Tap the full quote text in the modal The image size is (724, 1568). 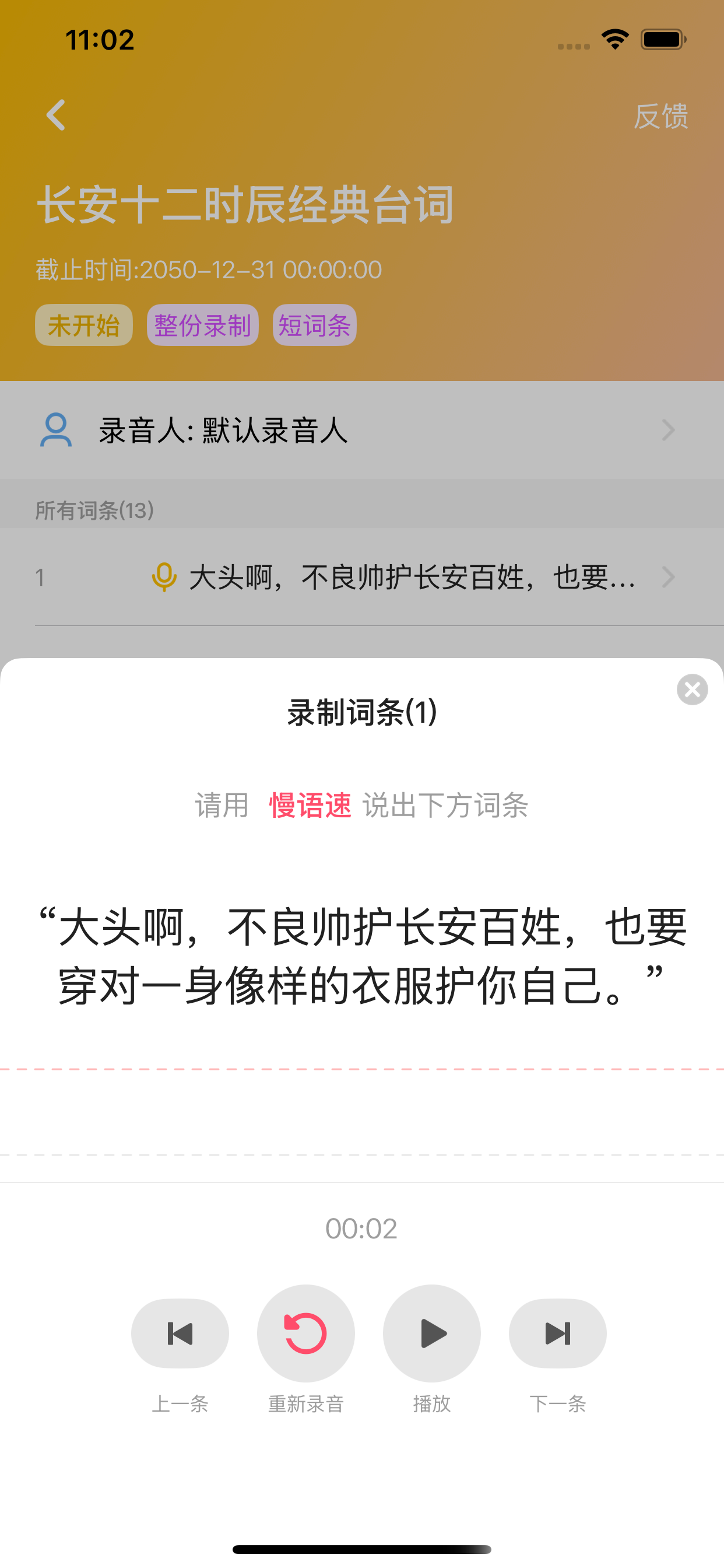point(362,962)
